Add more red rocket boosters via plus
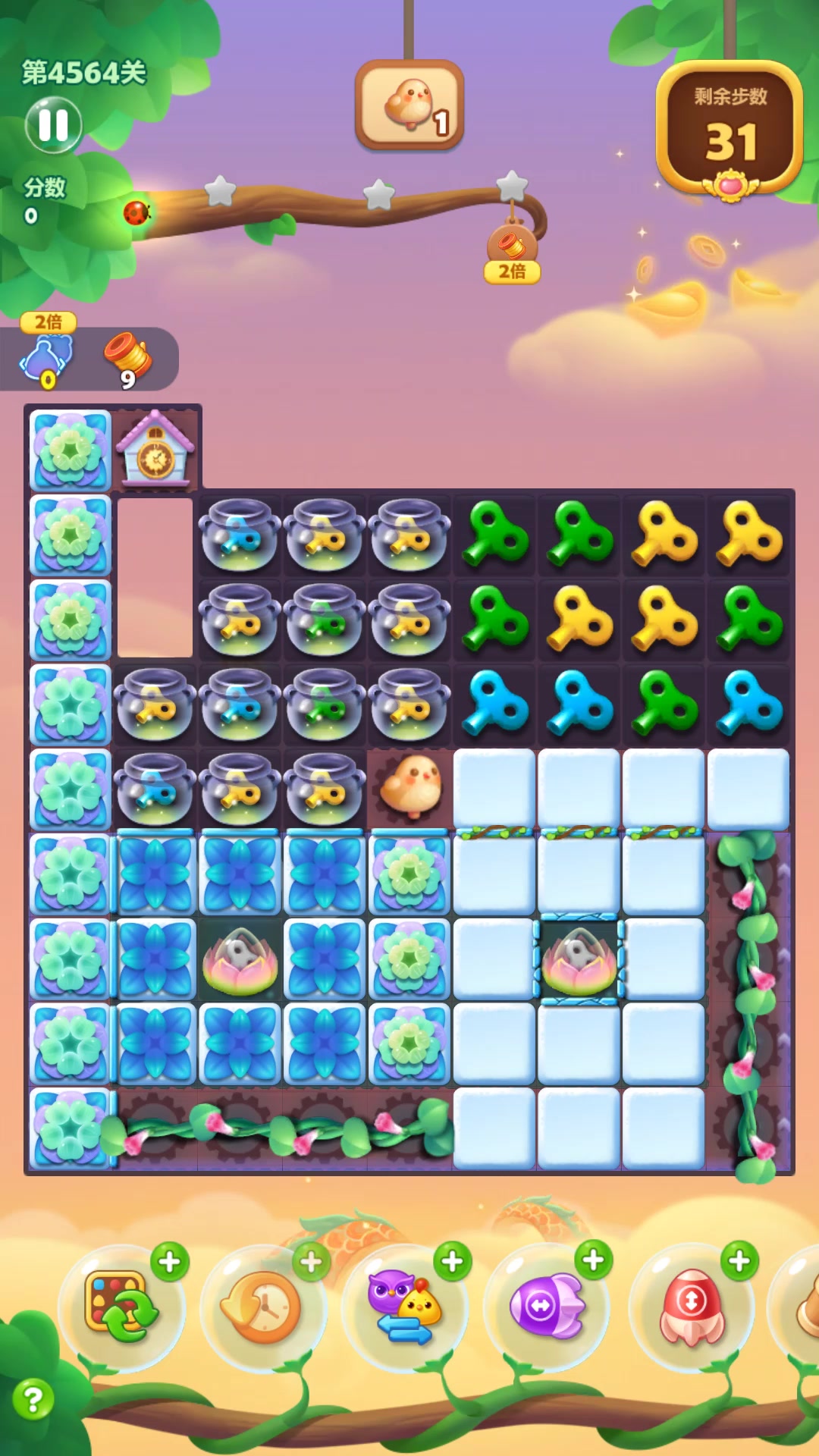Screen dimensions: 819x1456 [740, 1261]
